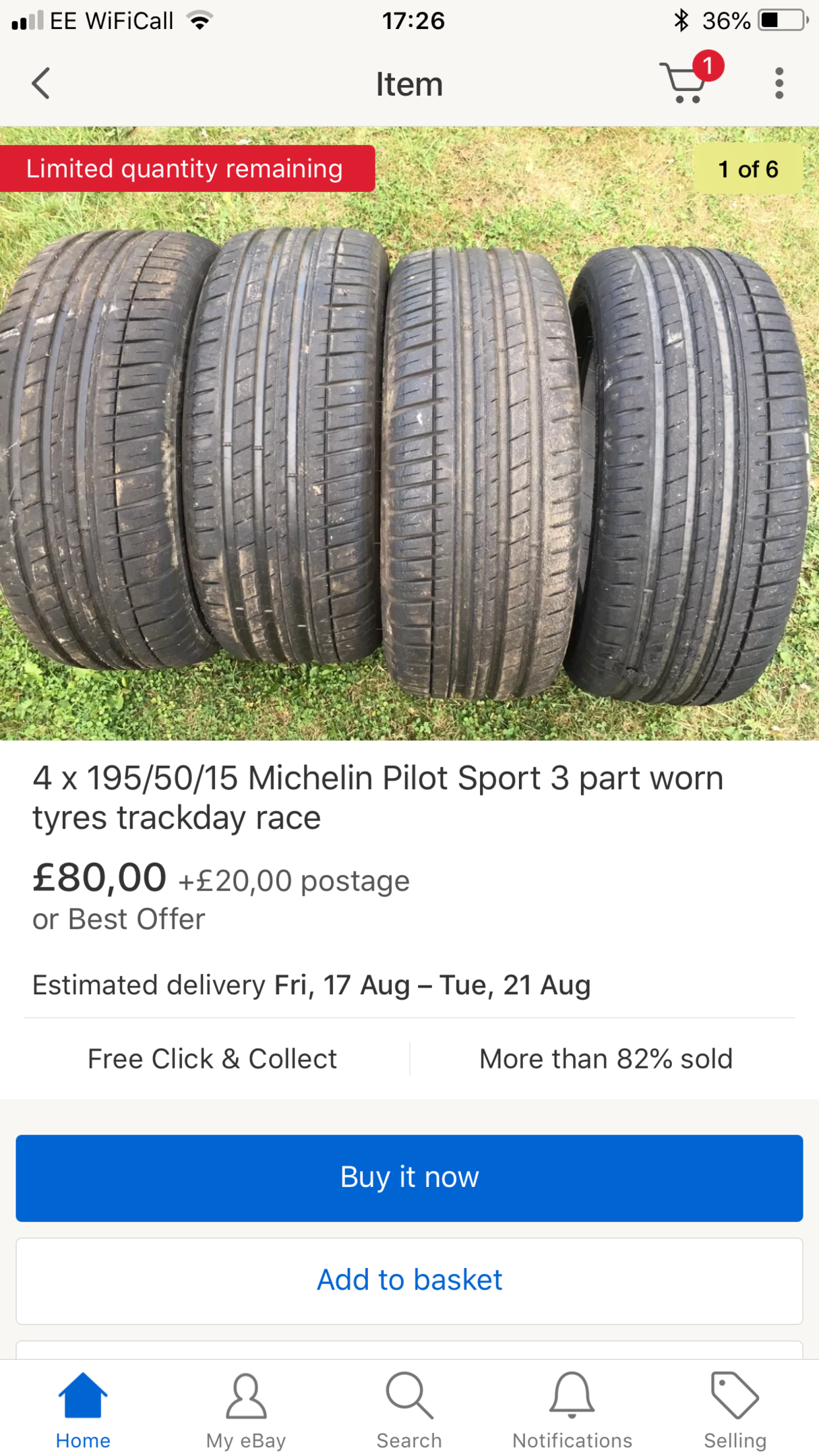This screenshot has height=1456, width=819.
Task: Check the Notifications tab
Action: [572, 1410]
